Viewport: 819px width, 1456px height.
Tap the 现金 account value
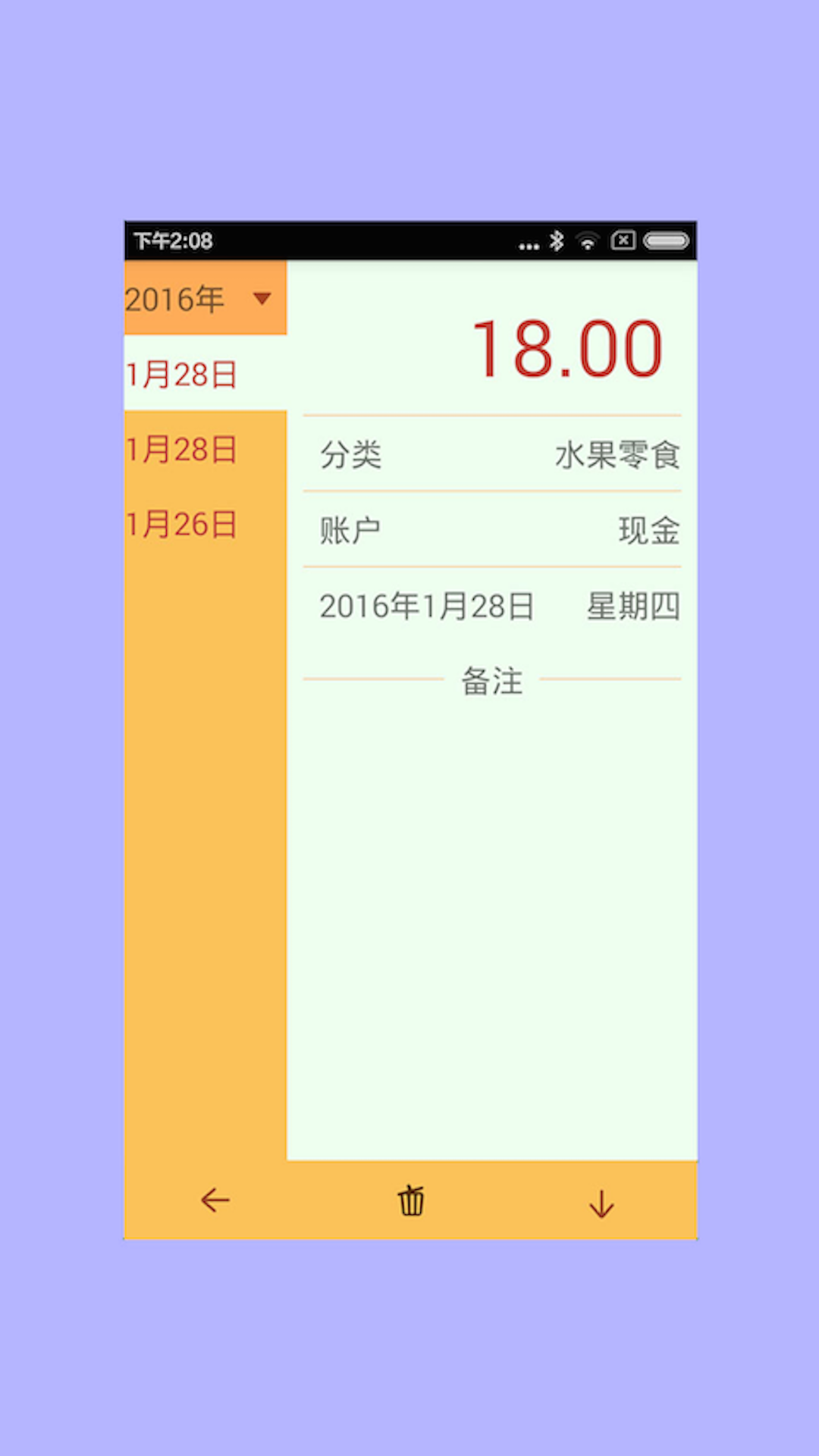tap(649, 530)
